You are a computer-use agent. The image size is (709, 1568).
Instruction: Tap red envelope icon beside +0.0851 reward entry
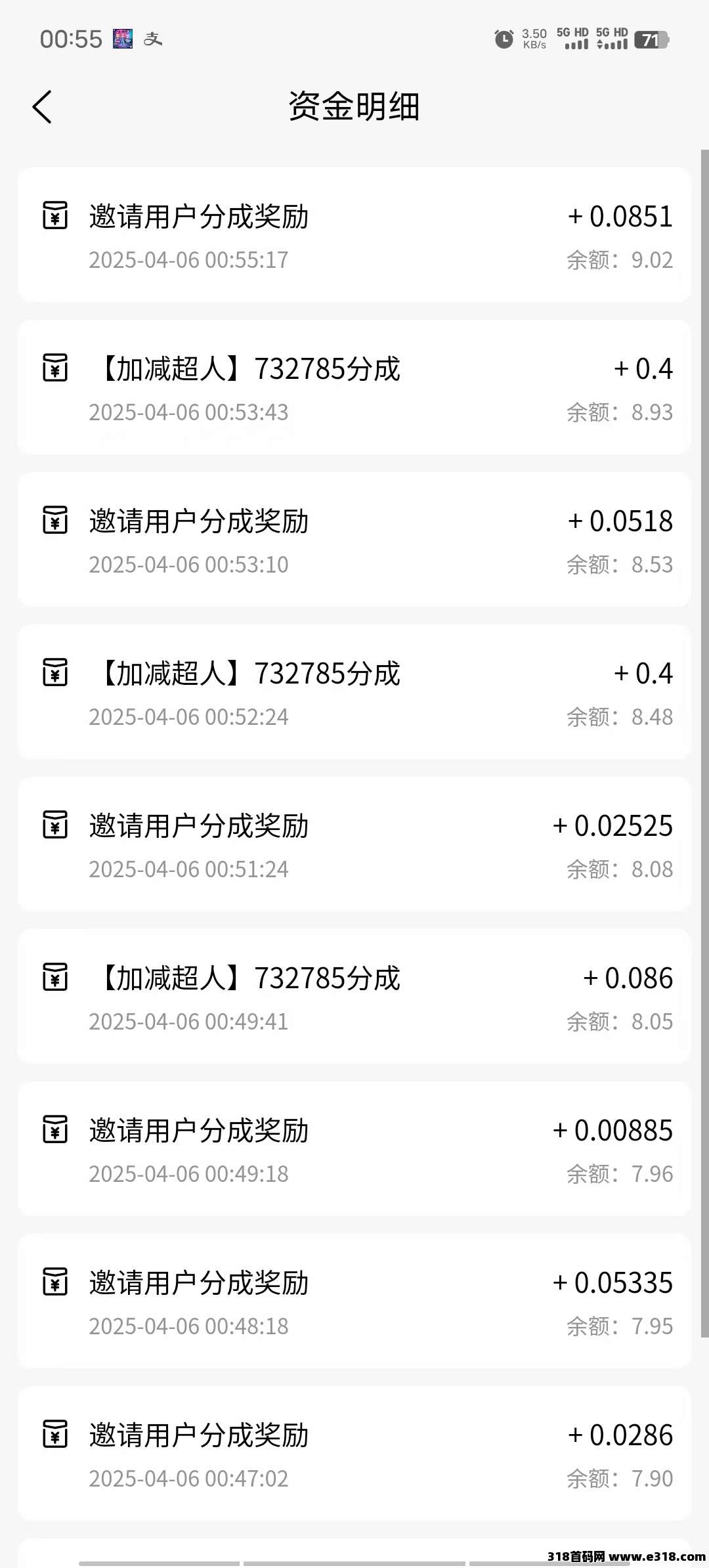click(x=56, y=217)
